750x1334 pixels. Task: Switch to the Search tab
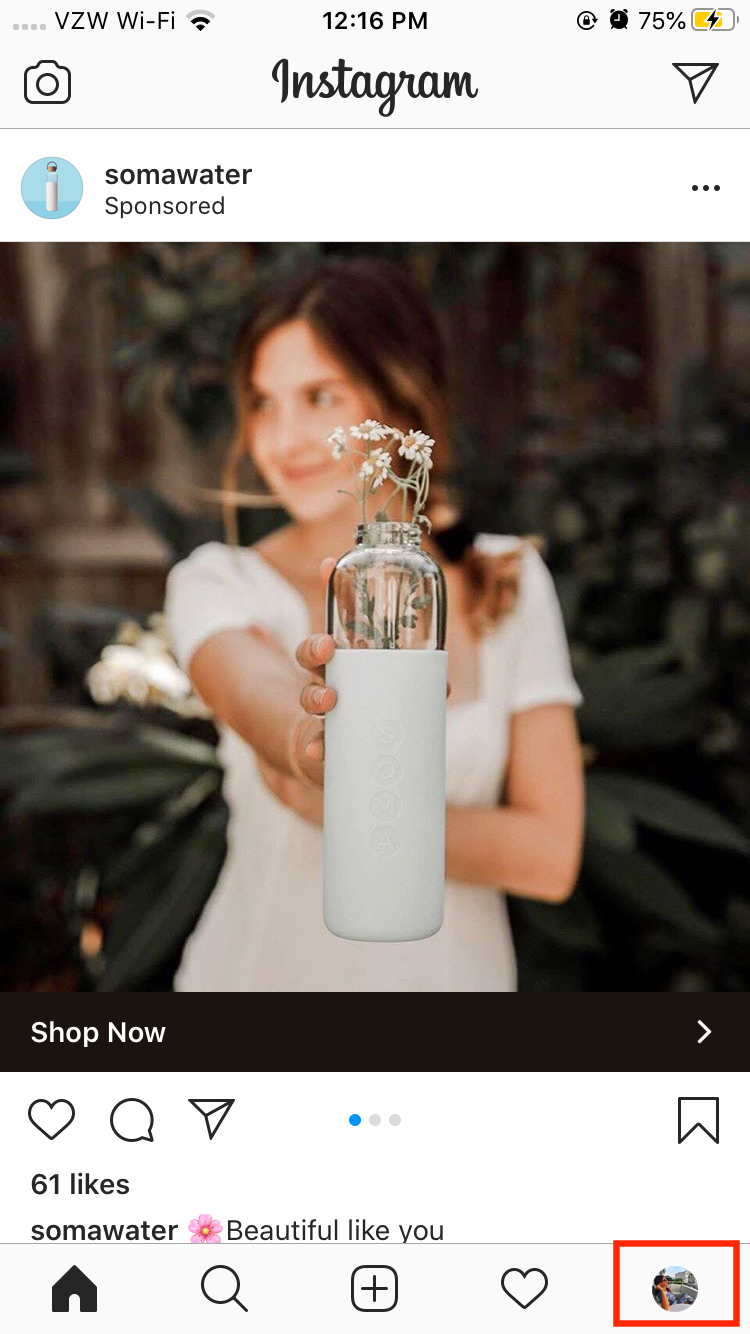[x=224, y=1289]
